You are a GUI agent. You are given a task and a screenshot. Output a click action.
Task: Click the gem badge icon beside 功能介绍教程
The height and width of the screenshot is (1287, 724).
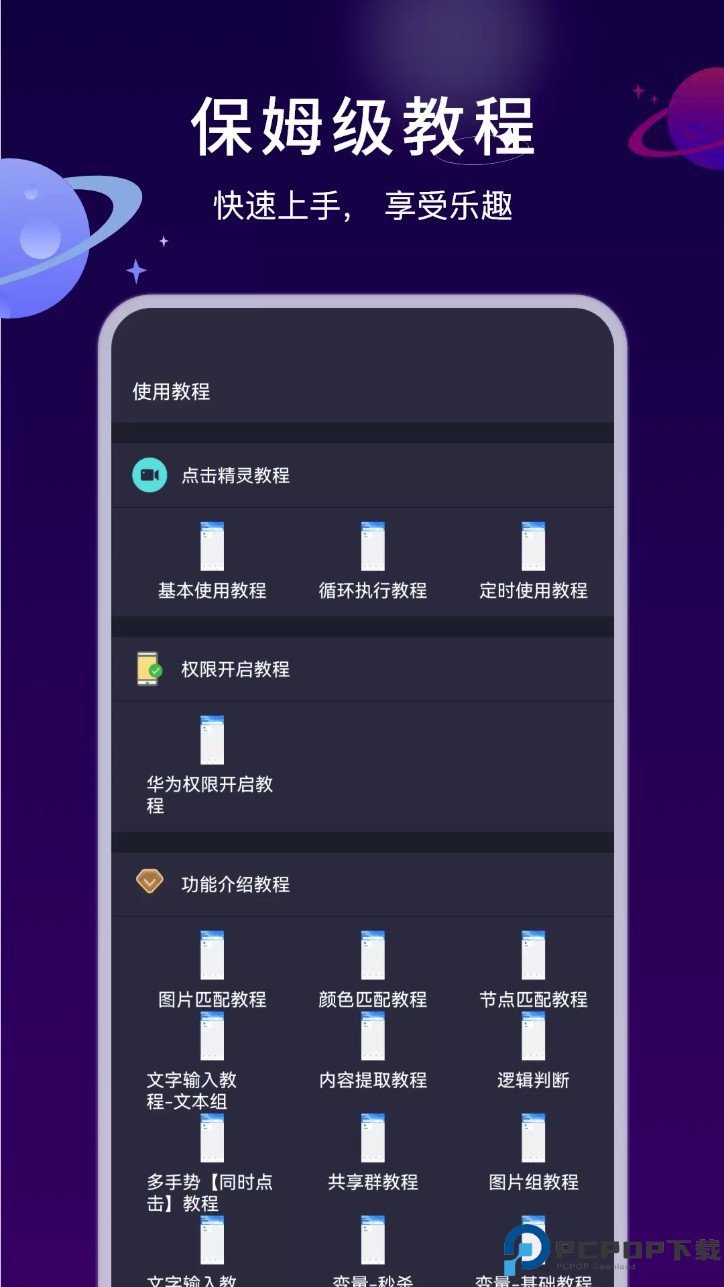point(148,882)
